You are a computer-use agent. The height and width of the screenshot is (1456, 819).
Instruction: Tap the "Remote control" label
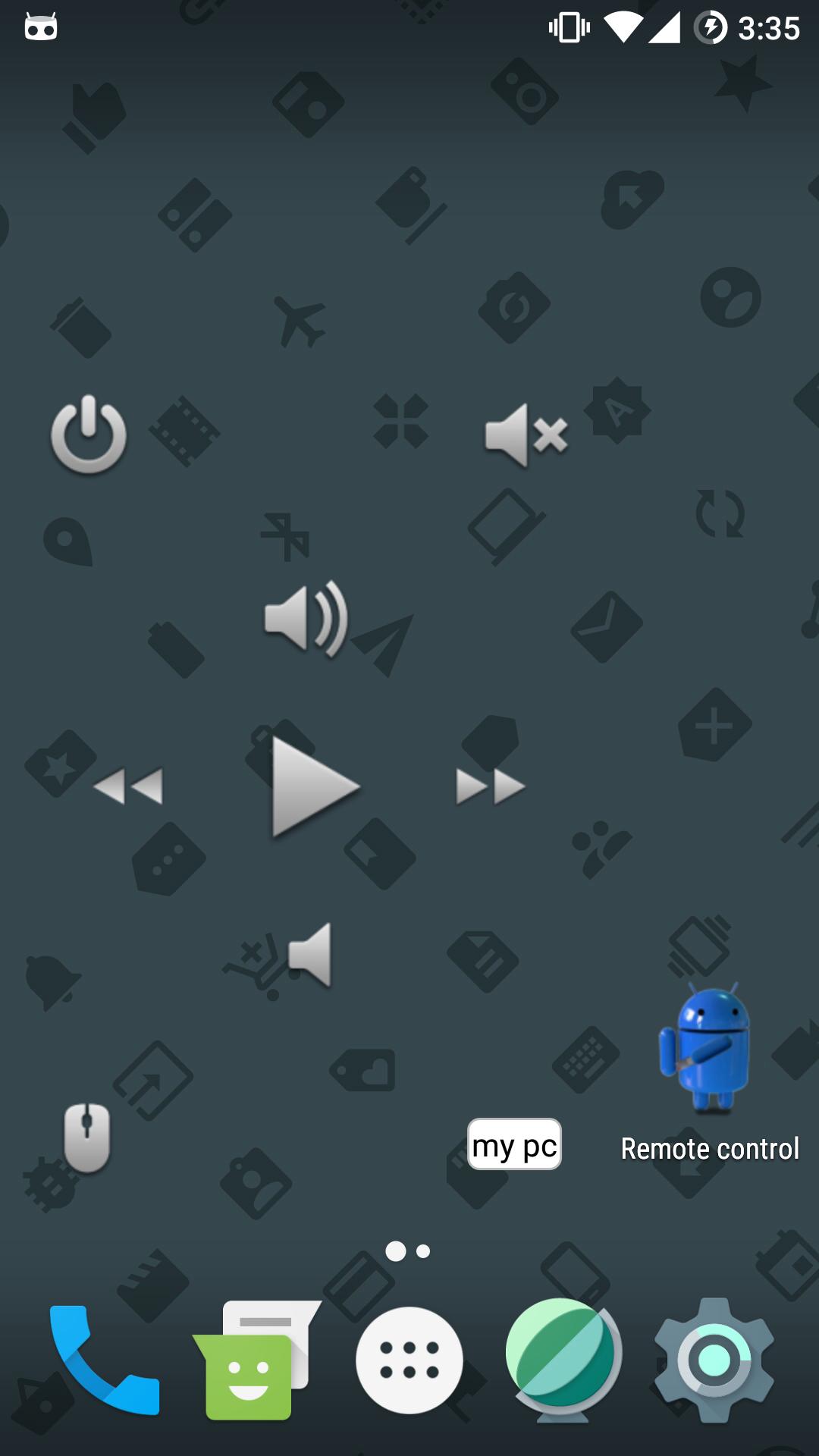tap(710, 1148)
